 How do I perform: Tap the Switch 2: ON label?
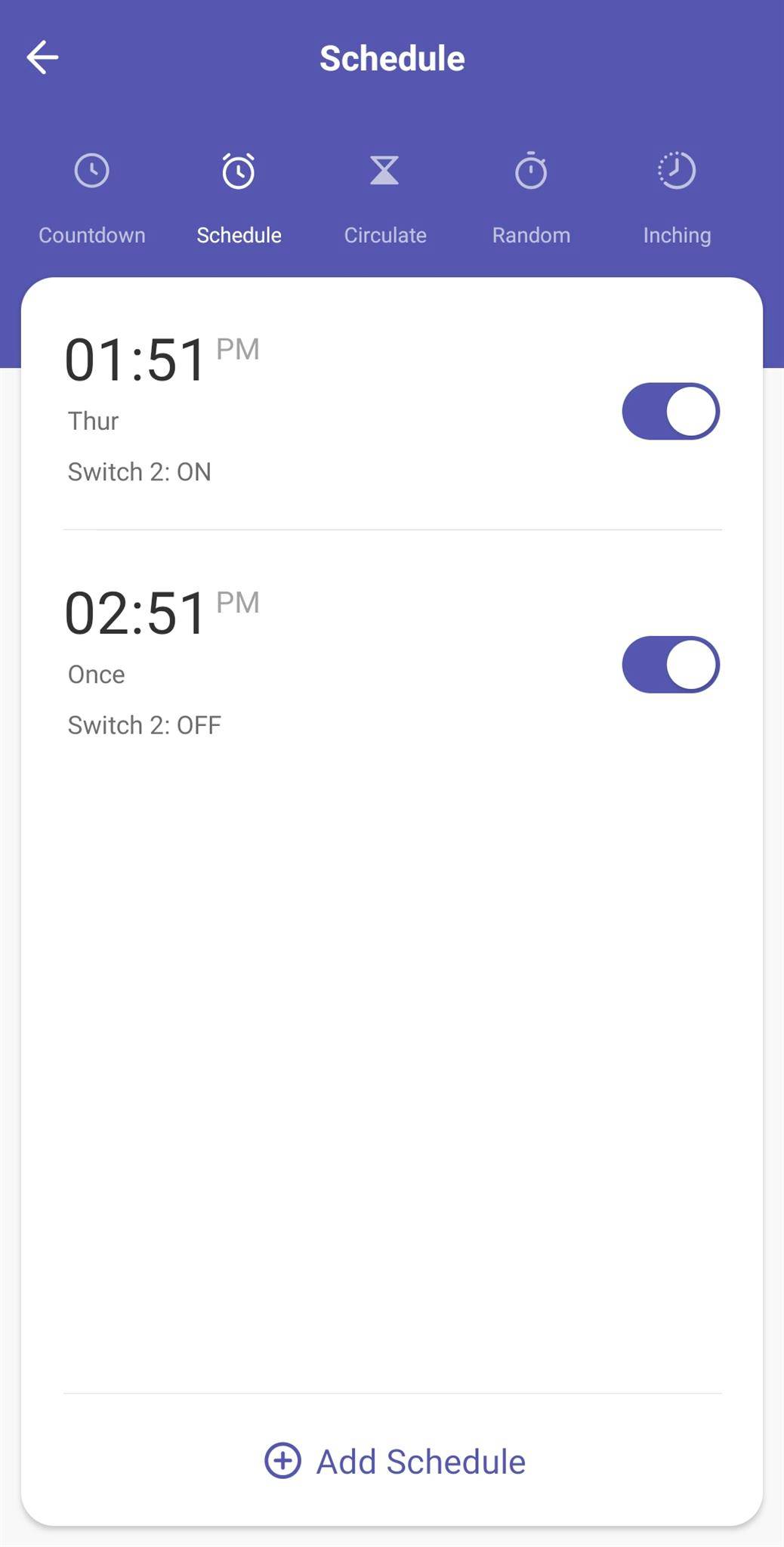tap(139, 471)
